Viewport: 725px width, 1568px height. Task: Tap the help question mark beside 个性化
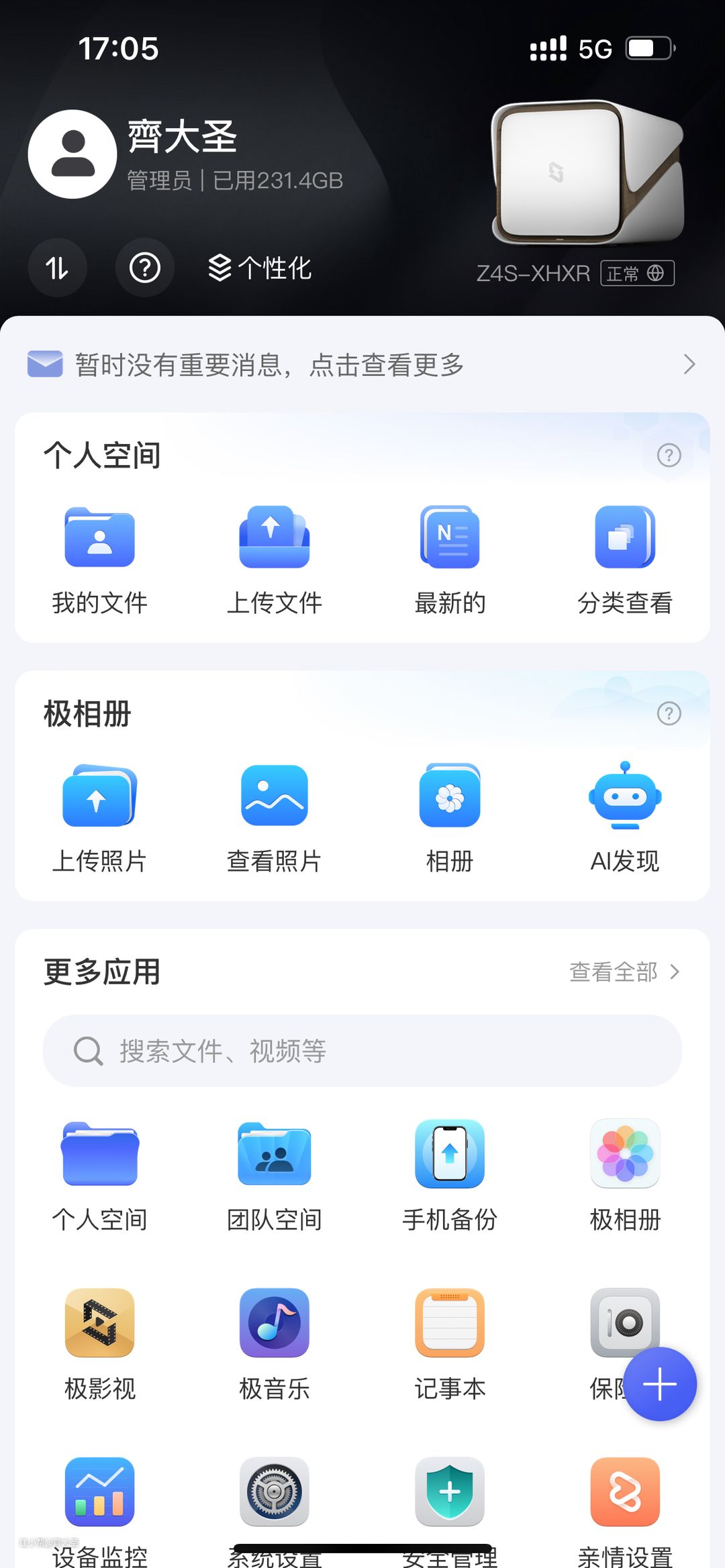[x=145, y=268]
